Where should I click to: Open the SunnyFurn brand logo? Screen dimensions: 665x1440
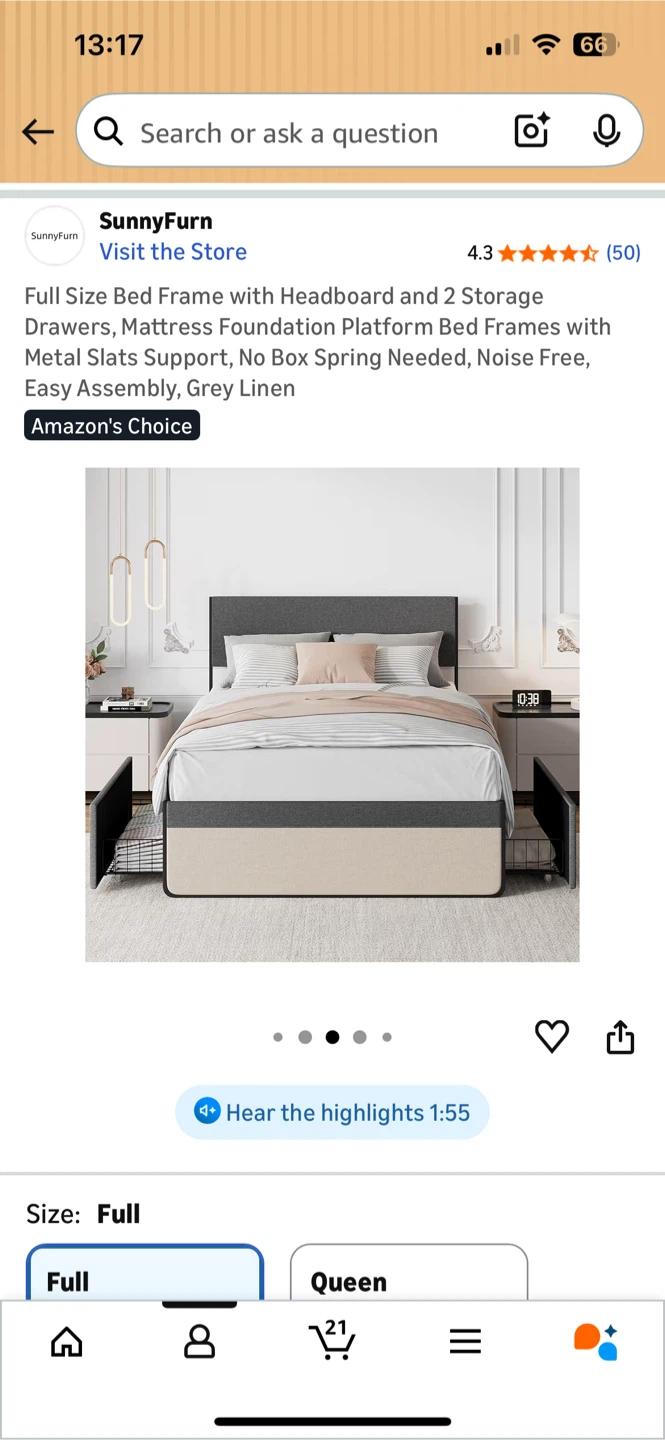coord(54,236)
